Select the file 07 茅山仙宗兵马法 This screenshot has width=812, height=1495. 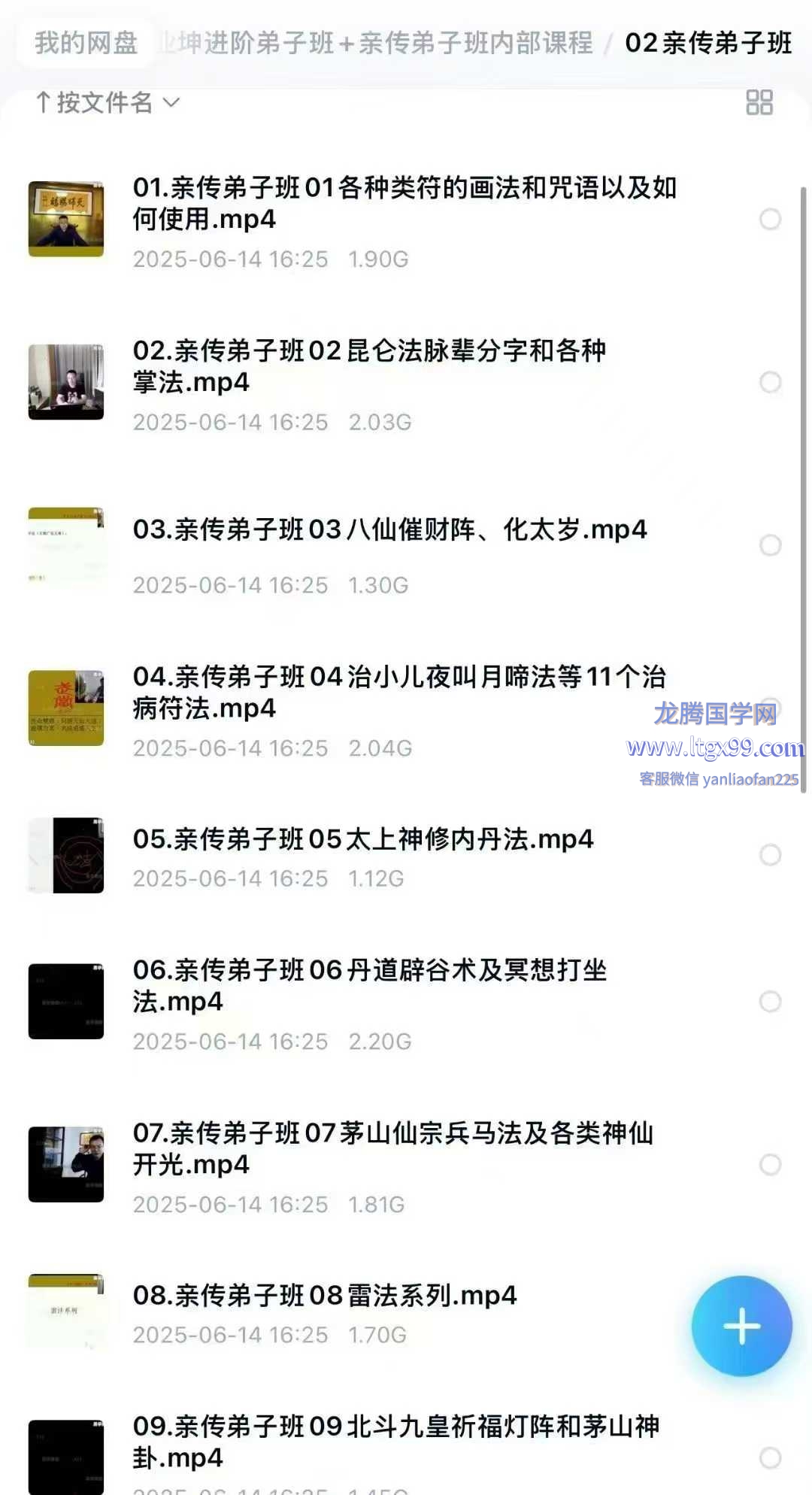click(770, 1164)
